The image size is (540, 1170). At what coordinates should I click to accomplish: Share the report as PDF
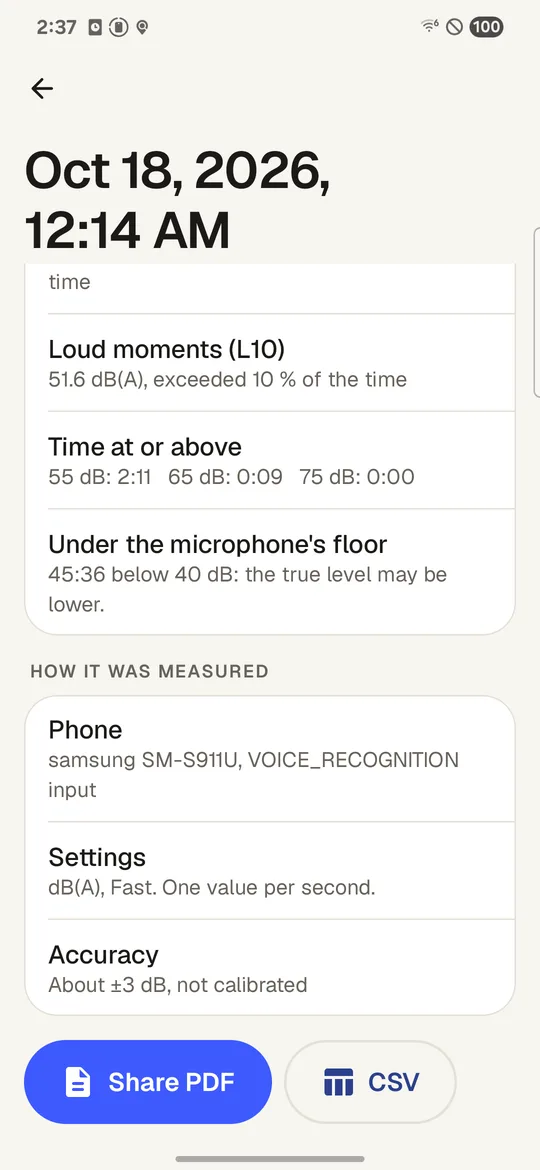tap(148, 1082)
